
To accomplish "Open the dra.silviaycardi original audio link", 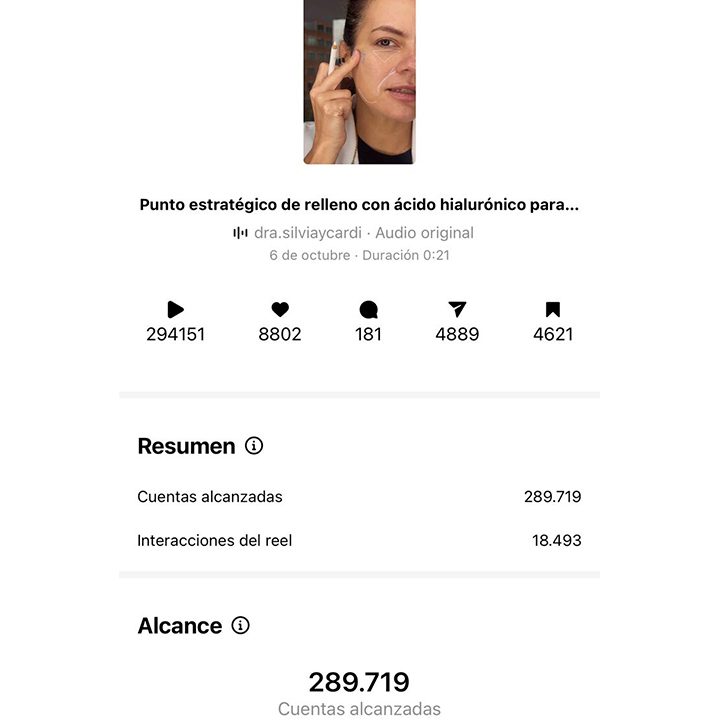I will click(x=362, y=233).
